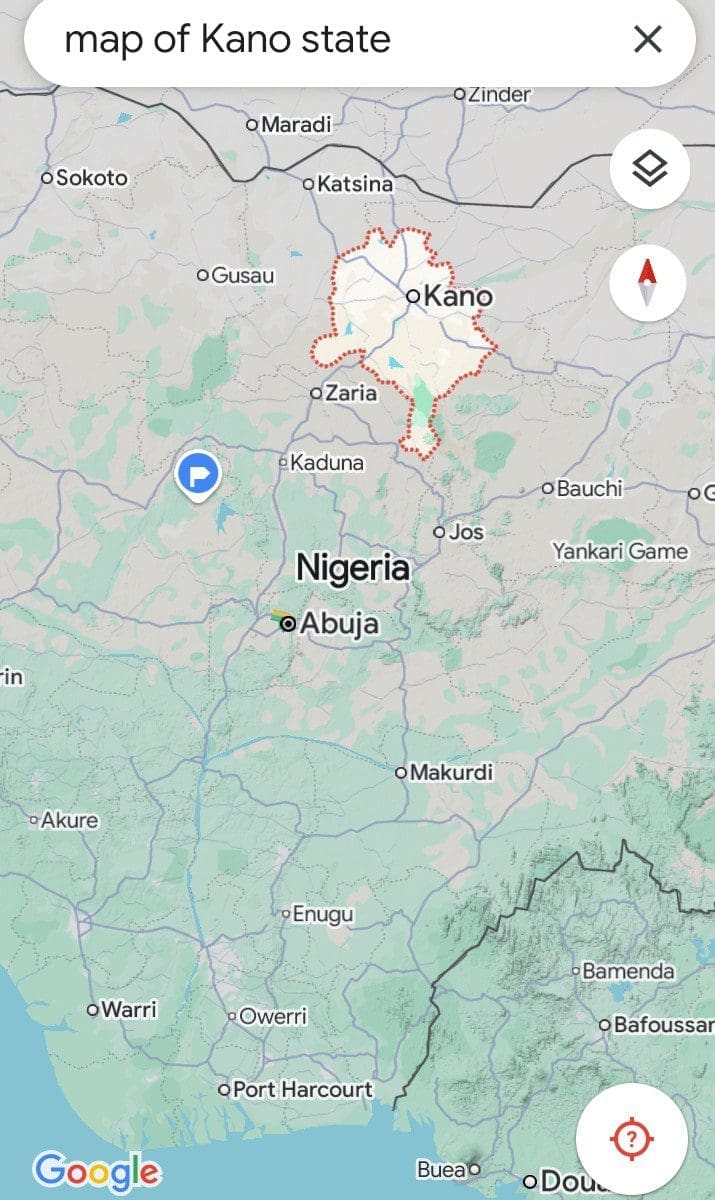Image resolution: width=715 pixels, height=1200 pixels.
Task: Clear the search query with the X
Action: pyautogui.click(x=648, y=40)
